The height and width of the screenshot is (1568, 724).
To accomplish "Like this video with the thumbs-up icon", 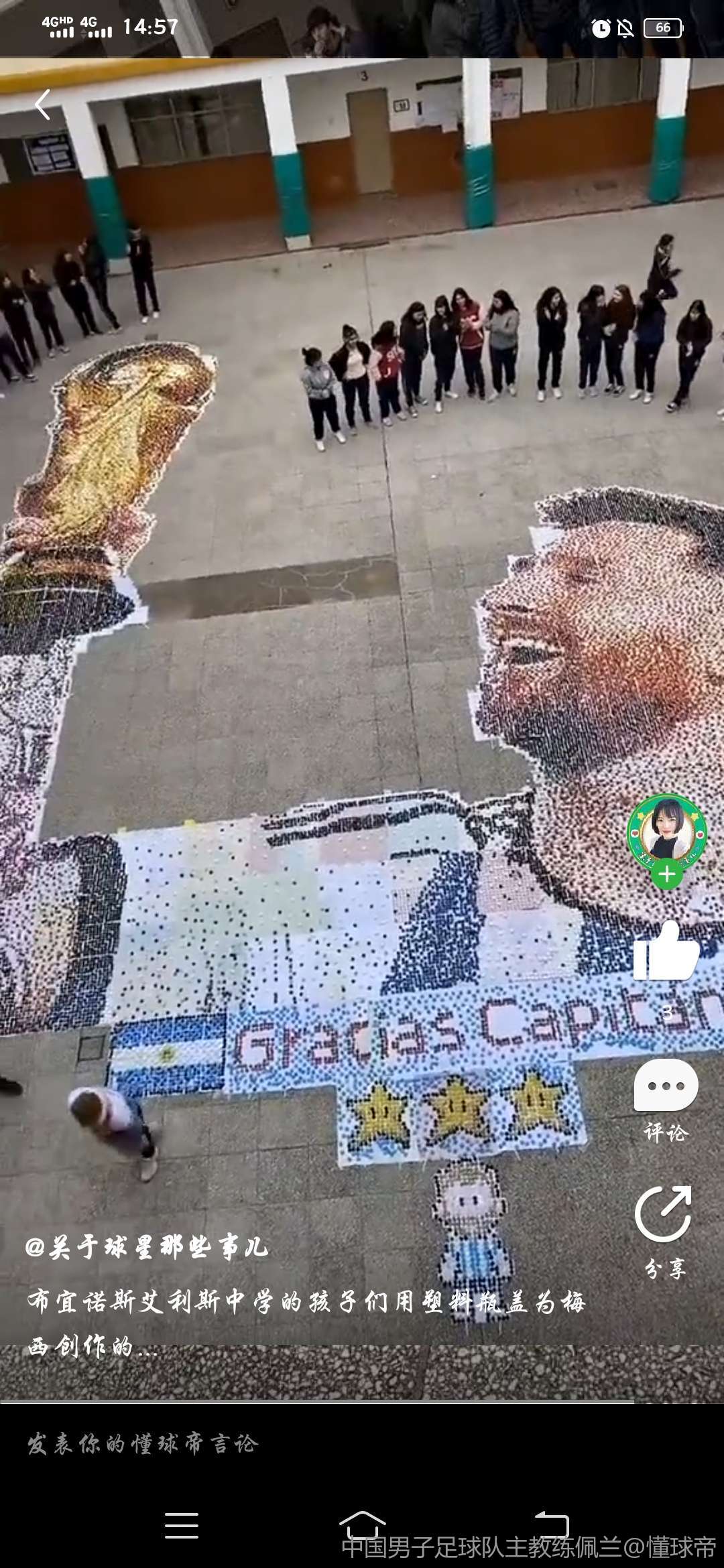I will pyautogui.click(x=666, y=951).
